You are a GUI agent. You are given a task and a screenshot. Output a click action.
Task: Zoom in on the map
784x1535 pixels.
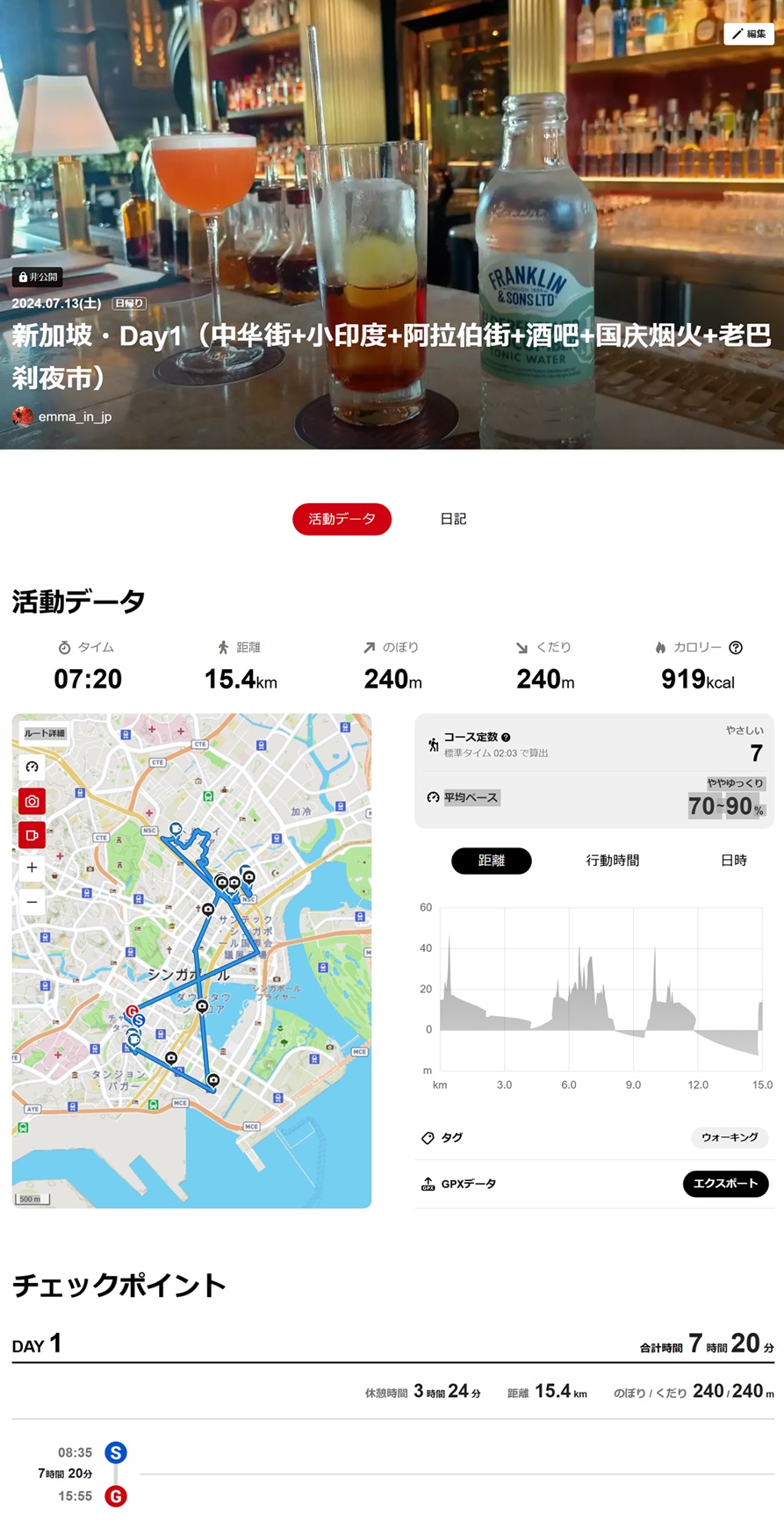(x=32, y=868)
